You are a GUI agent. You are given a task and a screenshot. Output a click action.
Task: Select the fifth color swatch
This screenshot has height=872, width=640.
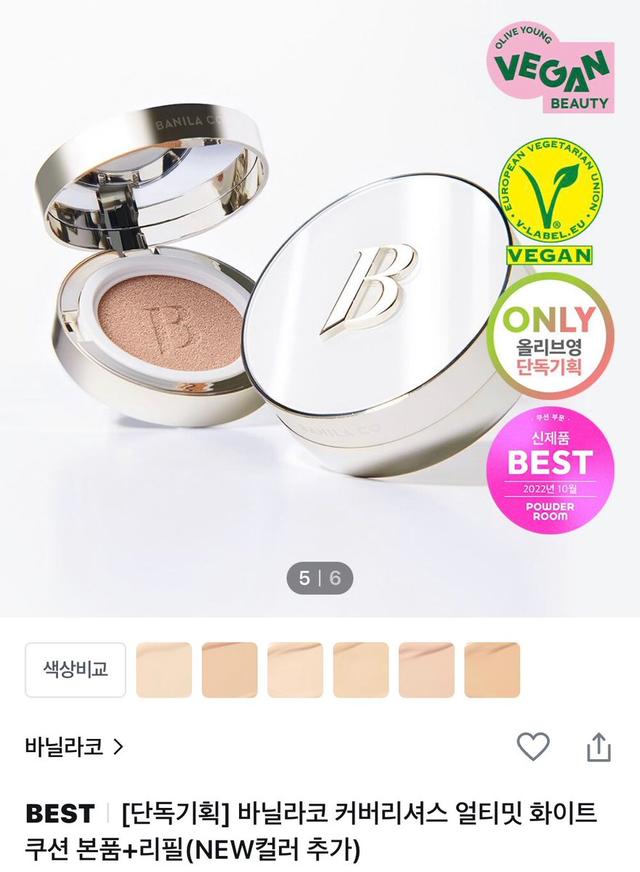pos(426,670)
